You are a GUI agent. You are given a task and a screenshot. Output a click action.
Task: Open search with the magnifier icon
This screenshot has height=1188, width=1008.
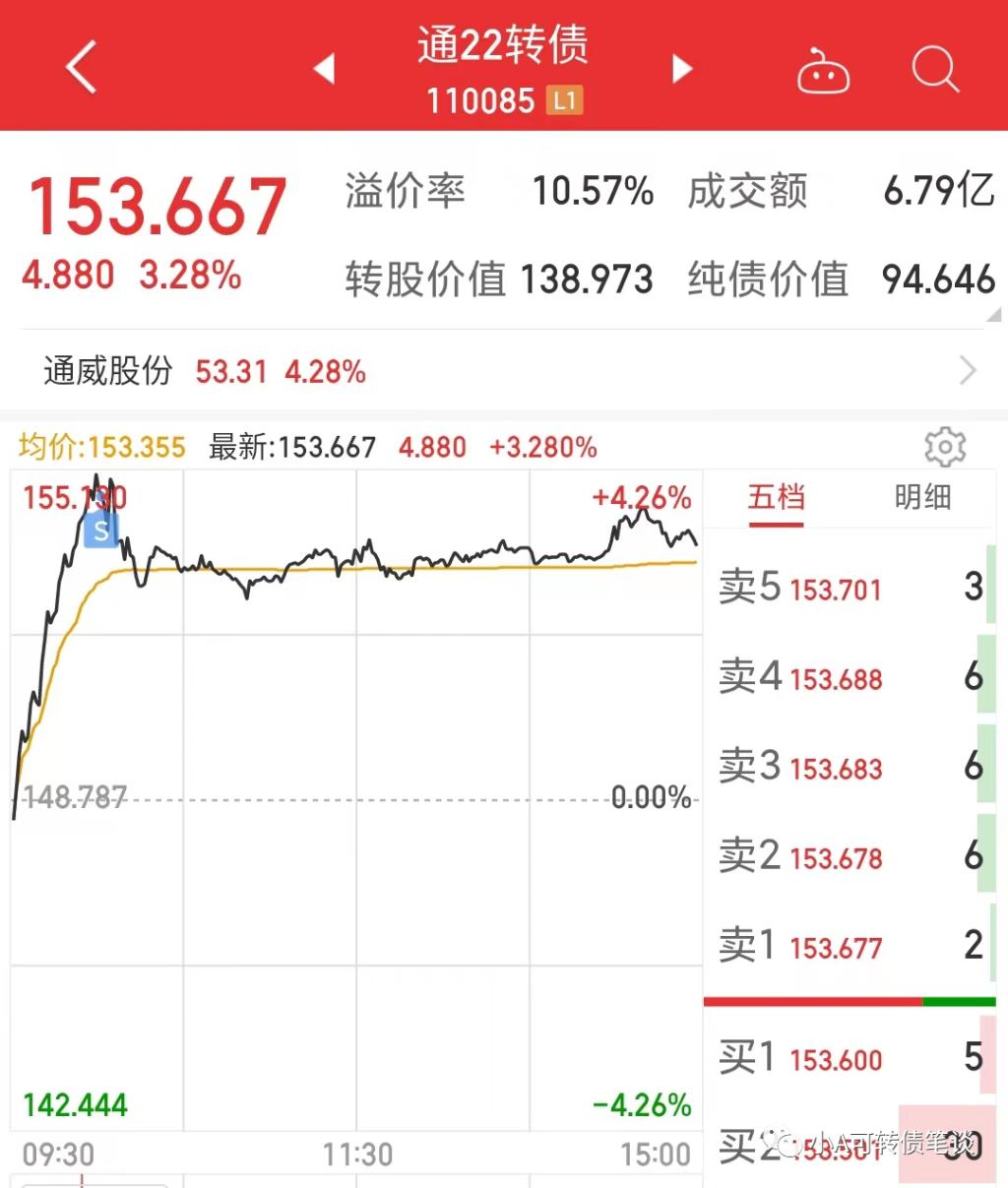point(934,69)
